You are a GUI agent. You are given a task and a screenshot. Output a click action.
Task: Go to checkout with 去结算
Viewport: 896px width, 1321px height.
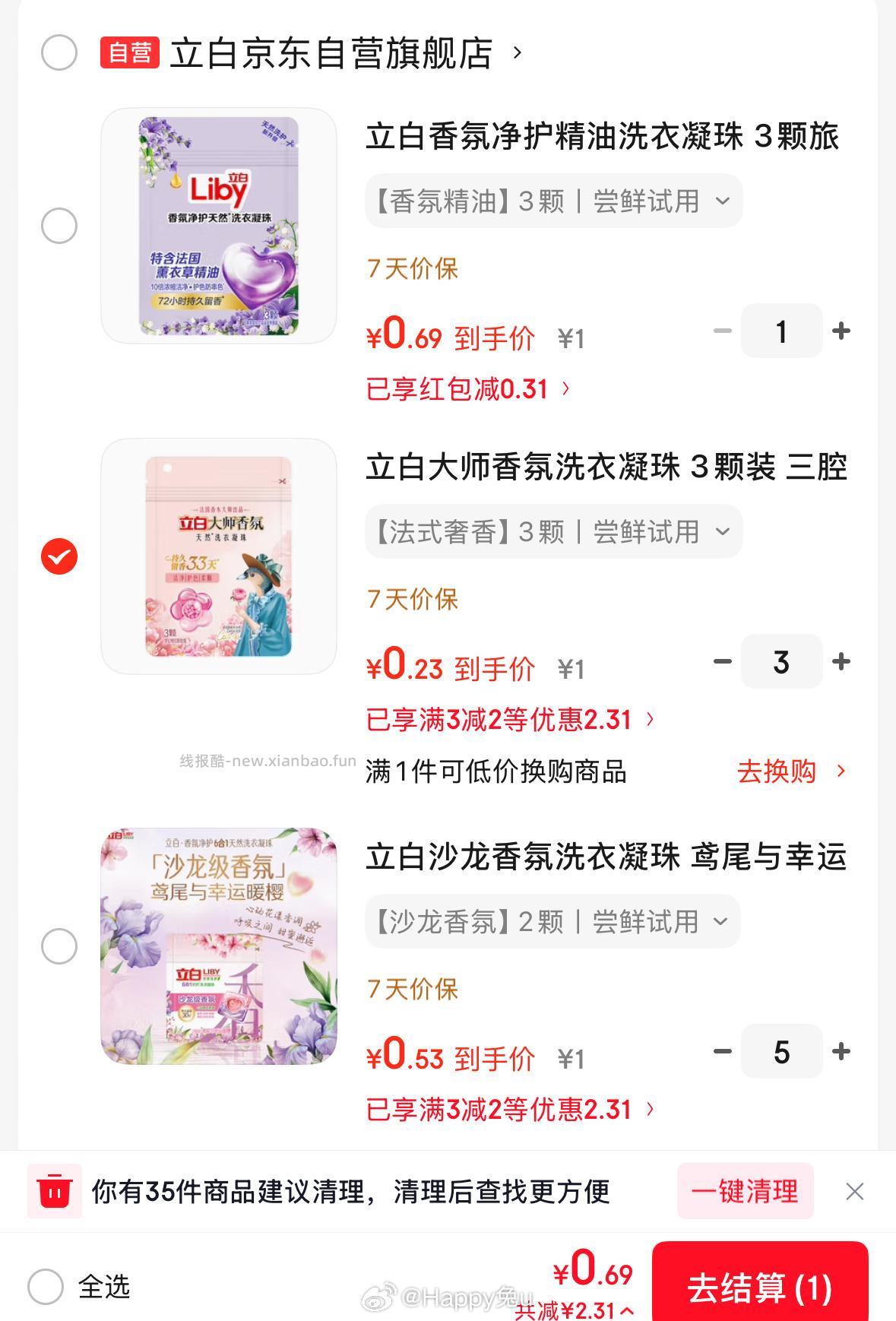(759, 1287)
